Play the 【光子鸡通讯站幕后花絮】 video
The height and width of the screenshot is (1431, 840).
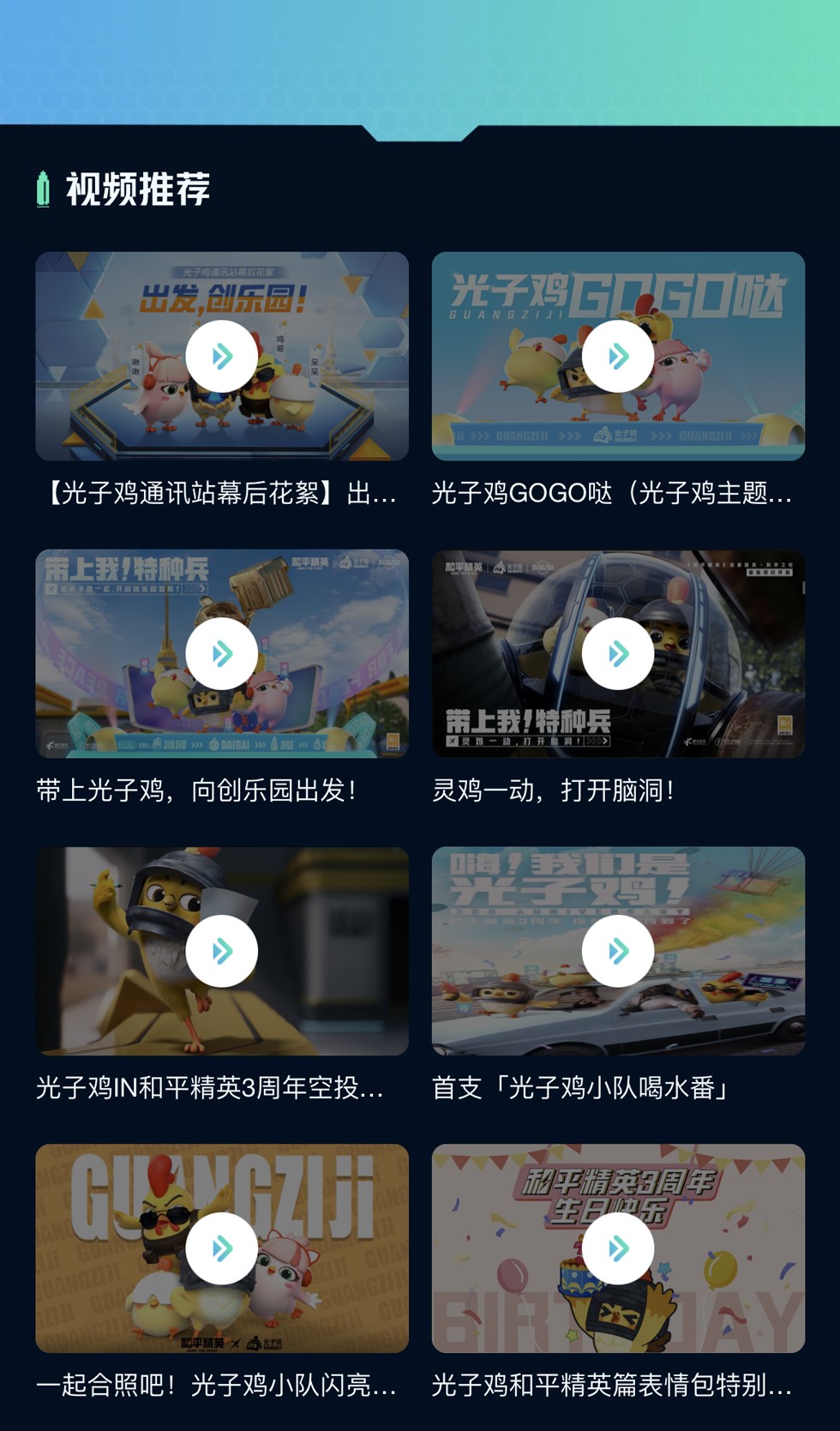point(222,356)
